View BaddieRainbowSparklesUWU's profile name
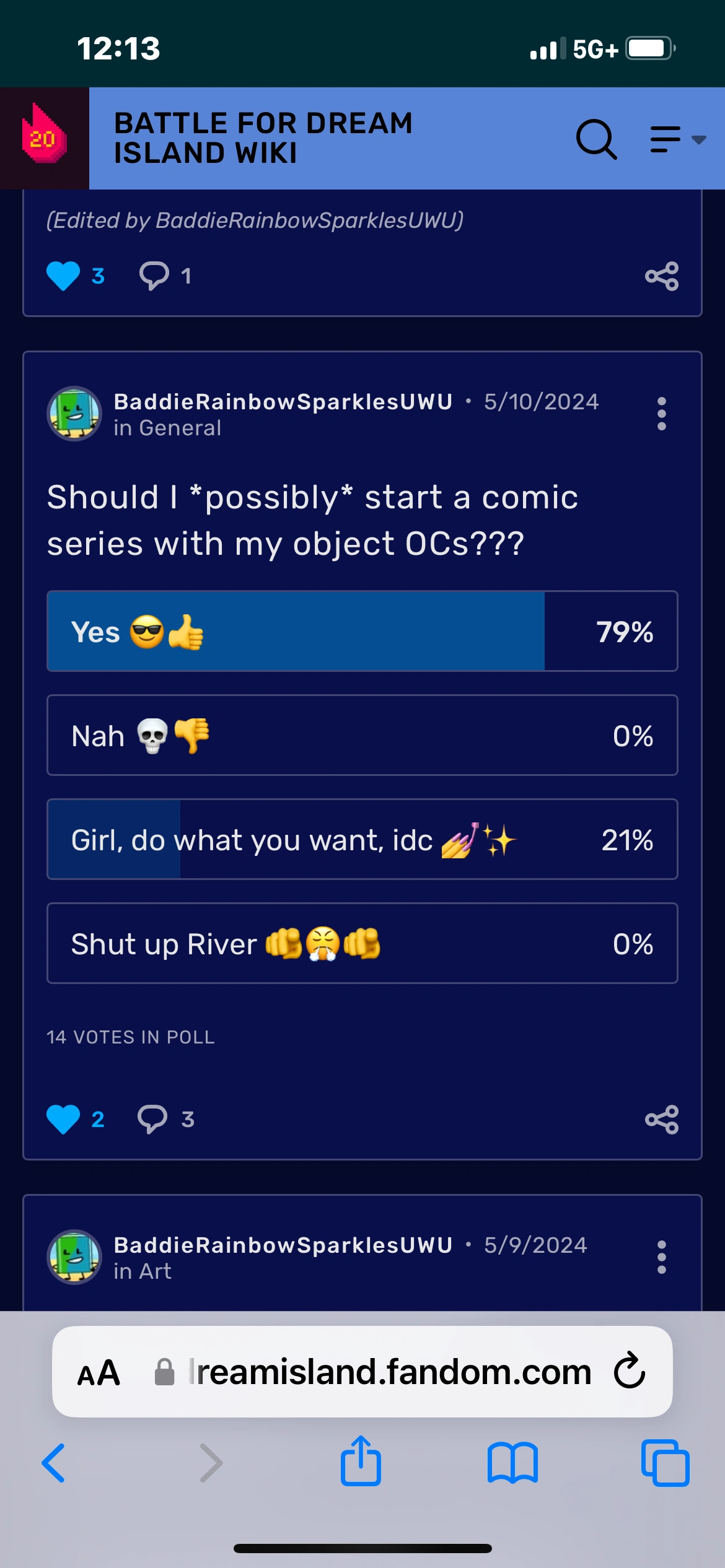725x1568 pixels. [282, 401]
